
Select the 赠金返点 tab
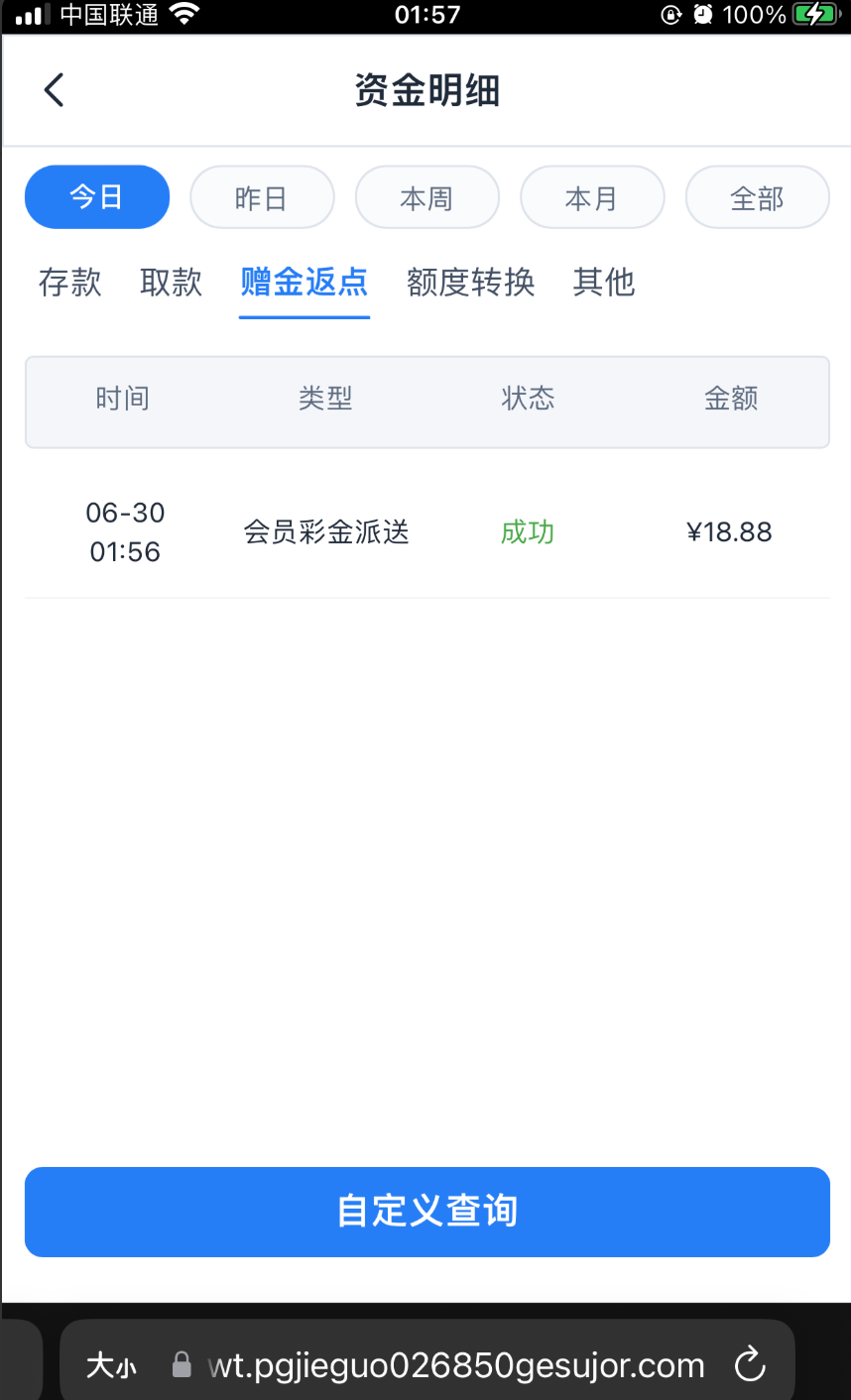304,283
